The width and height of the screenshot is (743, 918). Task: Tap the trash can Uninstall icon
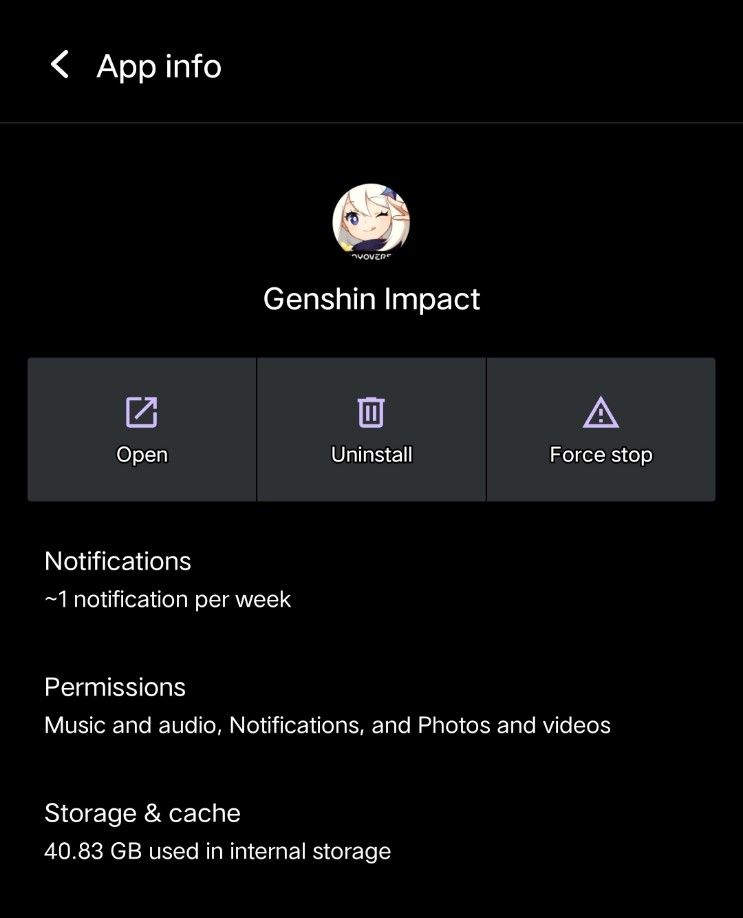pos(371,411)
